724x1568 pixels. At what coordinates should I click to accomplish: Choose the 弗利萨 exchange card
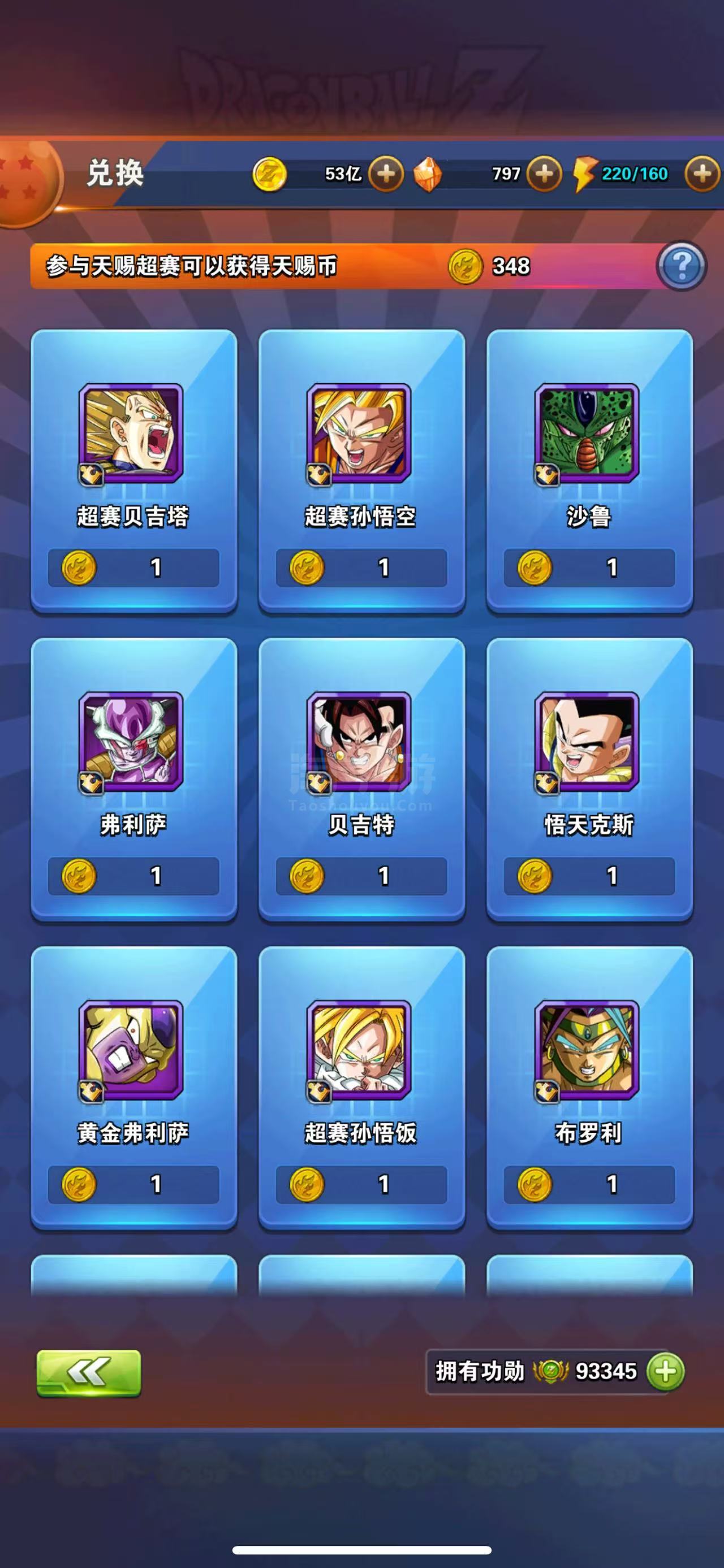(134, 779)
